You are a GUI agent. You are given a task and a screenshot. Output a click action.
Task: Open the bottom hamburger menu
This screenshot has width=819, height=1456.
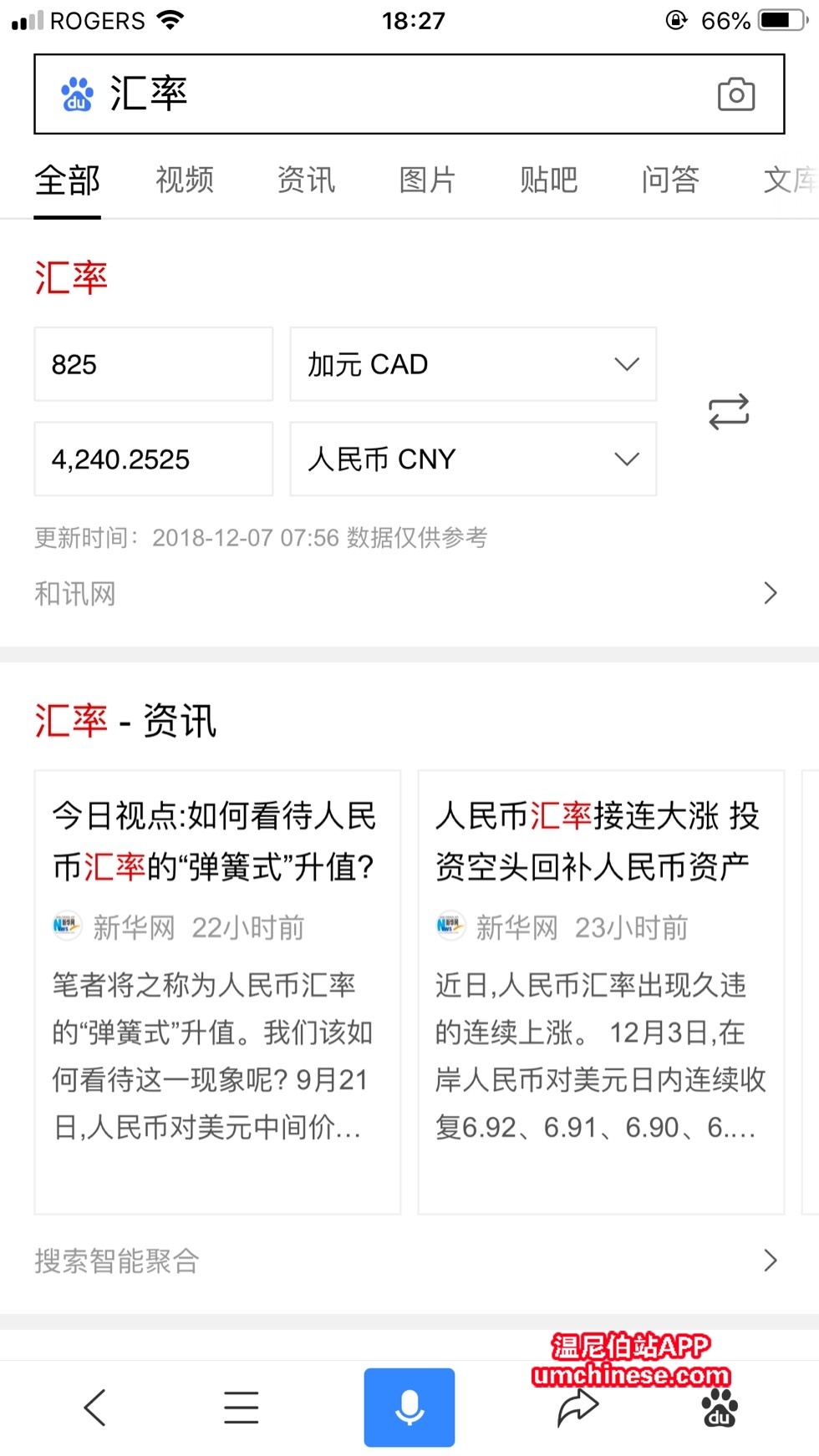241,1408
